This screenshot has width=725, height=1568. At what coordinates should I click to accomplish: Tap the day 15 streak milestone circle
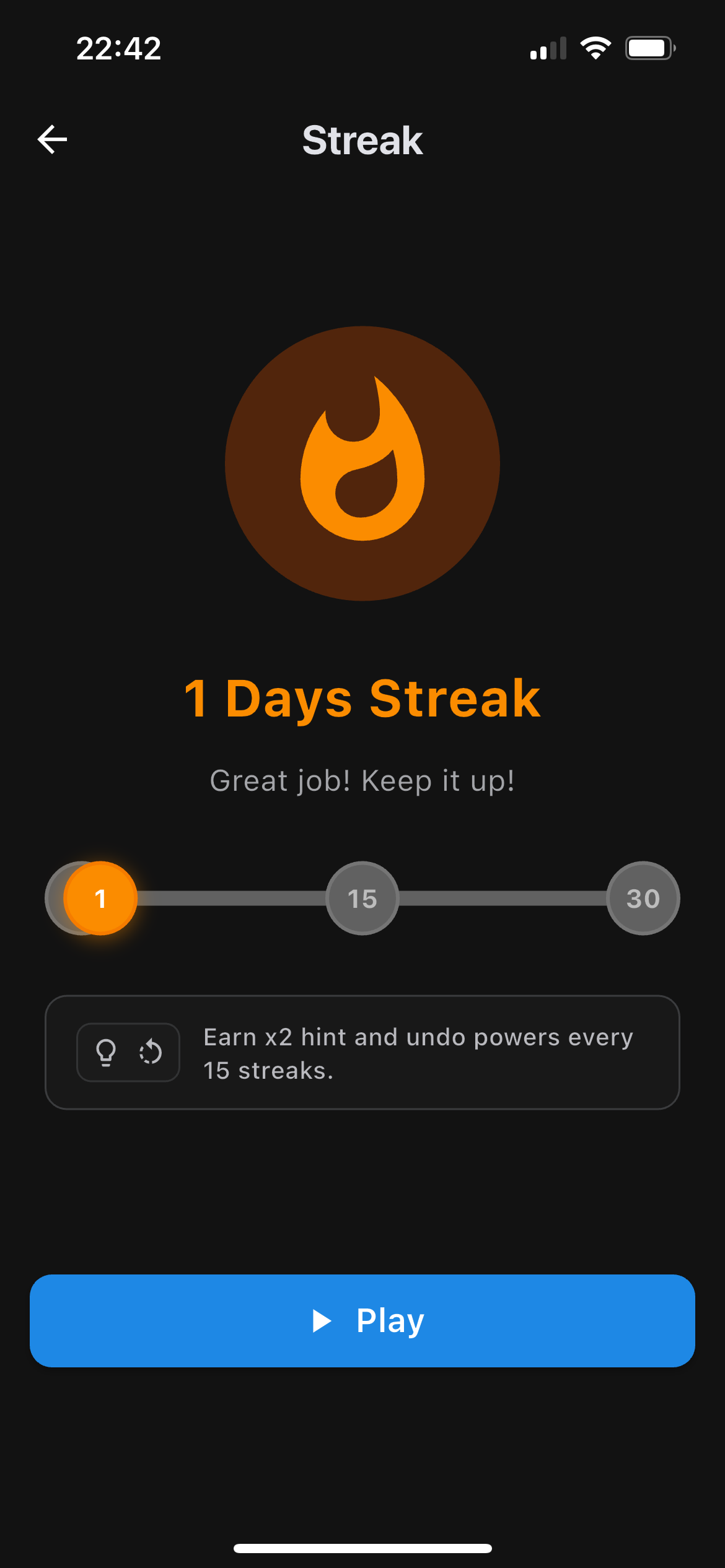(x=362, y=898)
